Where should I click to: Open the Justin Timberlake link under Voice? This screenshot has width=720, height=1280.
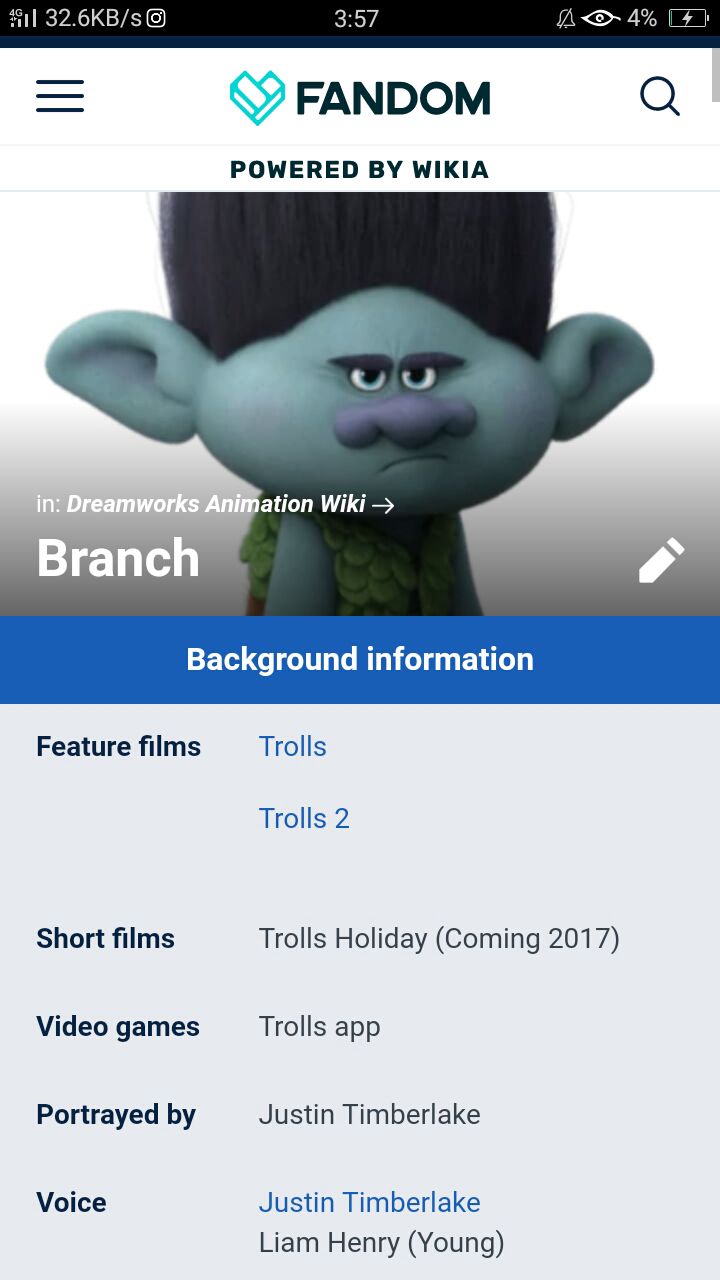click(369, 1203)
